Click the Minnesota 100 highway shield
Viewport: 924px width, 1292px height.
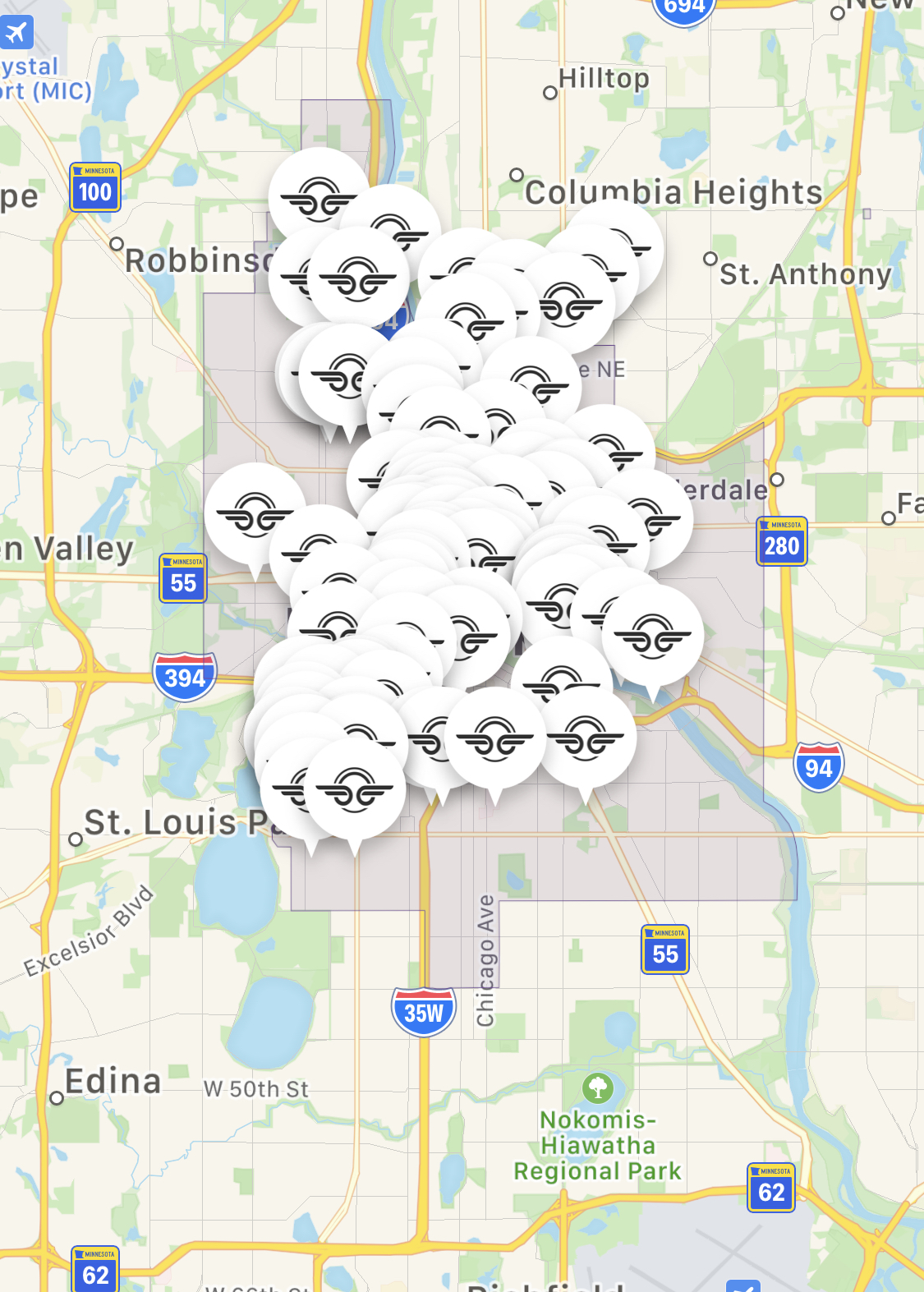94,187
